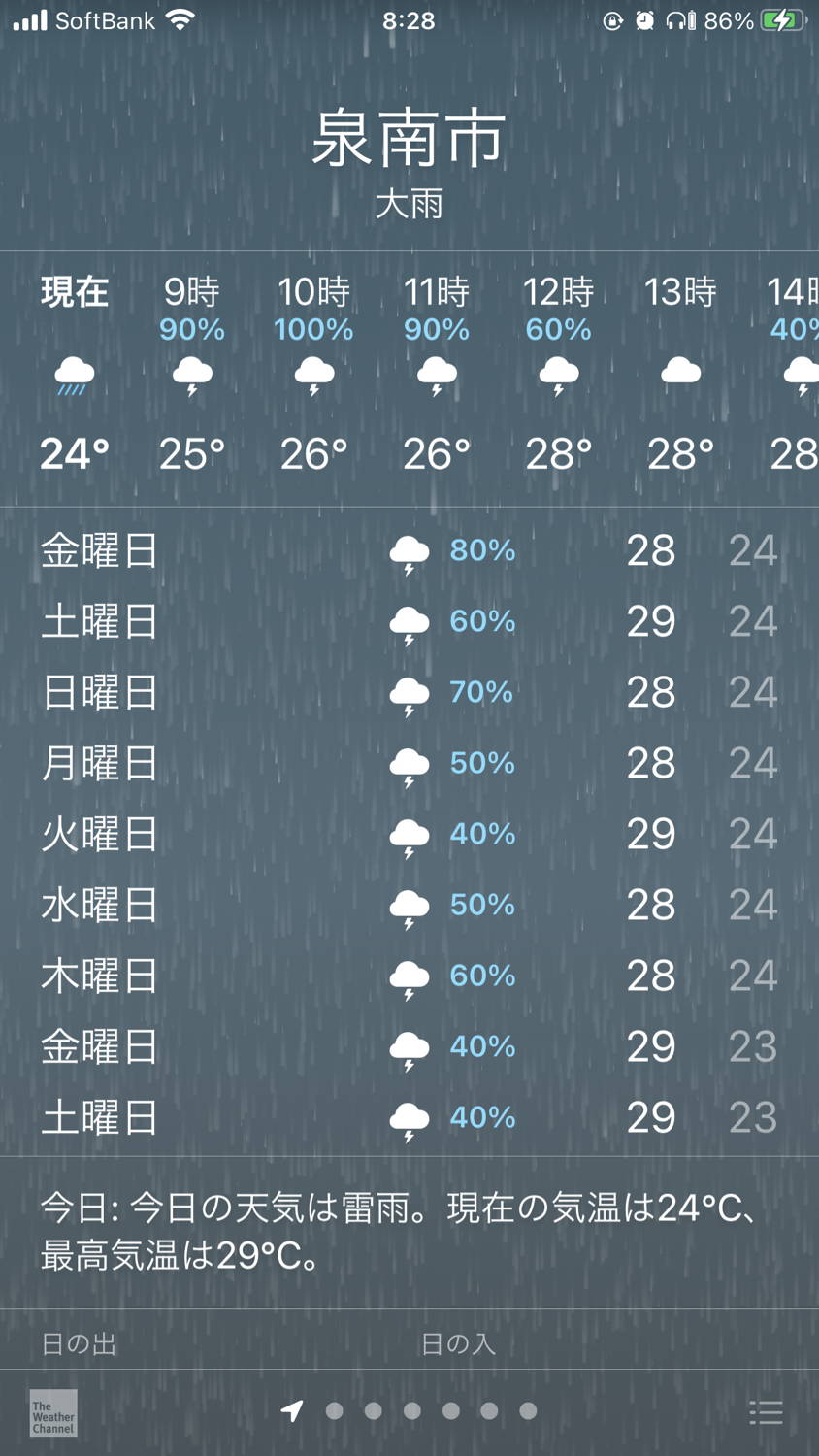The image size is (819, 1456).
Task: Tap the page indicator dots
Action: click(411, 1411)
